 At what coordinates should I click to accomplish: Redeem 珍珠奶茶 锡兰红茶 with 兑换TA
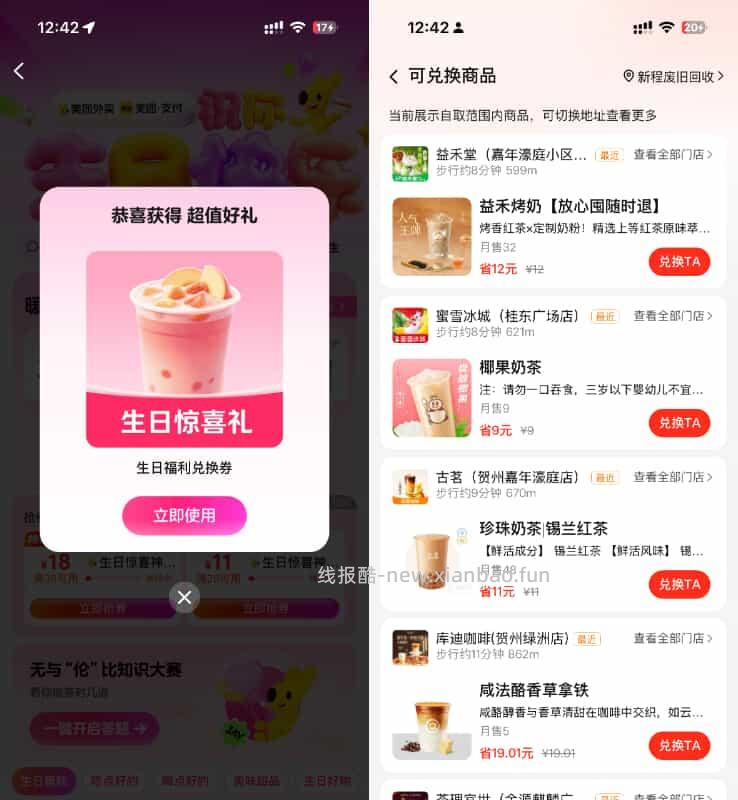coord(679,584)
